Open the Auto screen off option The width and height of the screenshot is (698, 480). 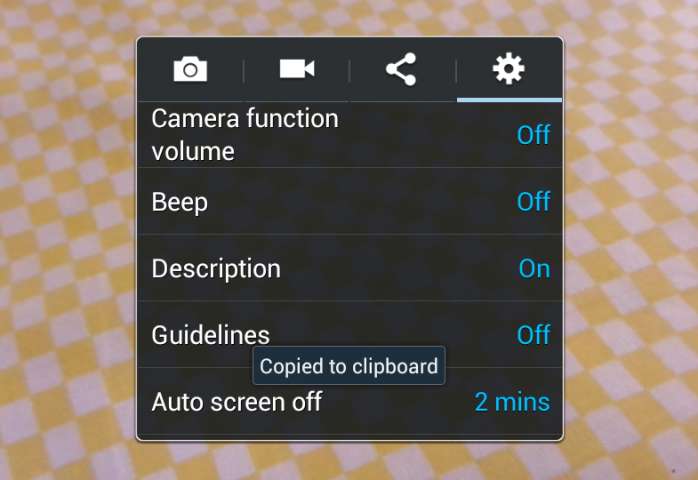pyautogui.click(x=350, y=404)
